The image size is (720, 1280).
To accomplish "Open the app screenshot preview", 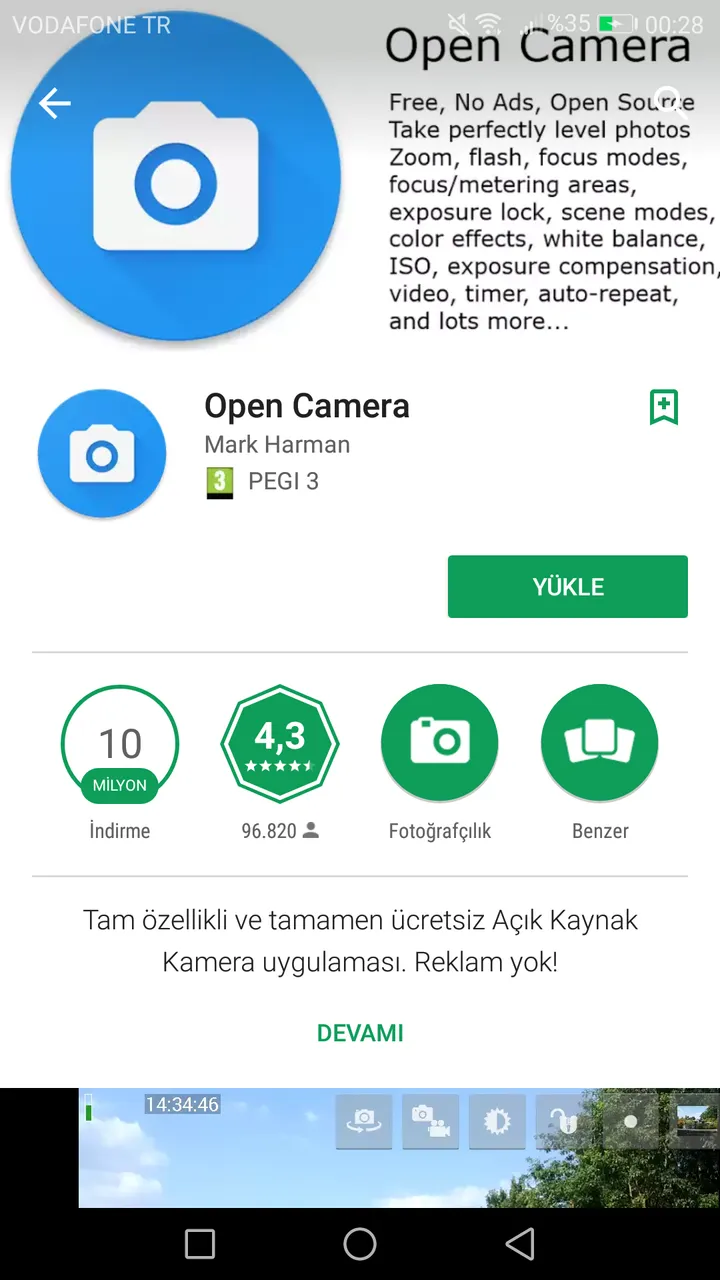I will coord(399,1148).
